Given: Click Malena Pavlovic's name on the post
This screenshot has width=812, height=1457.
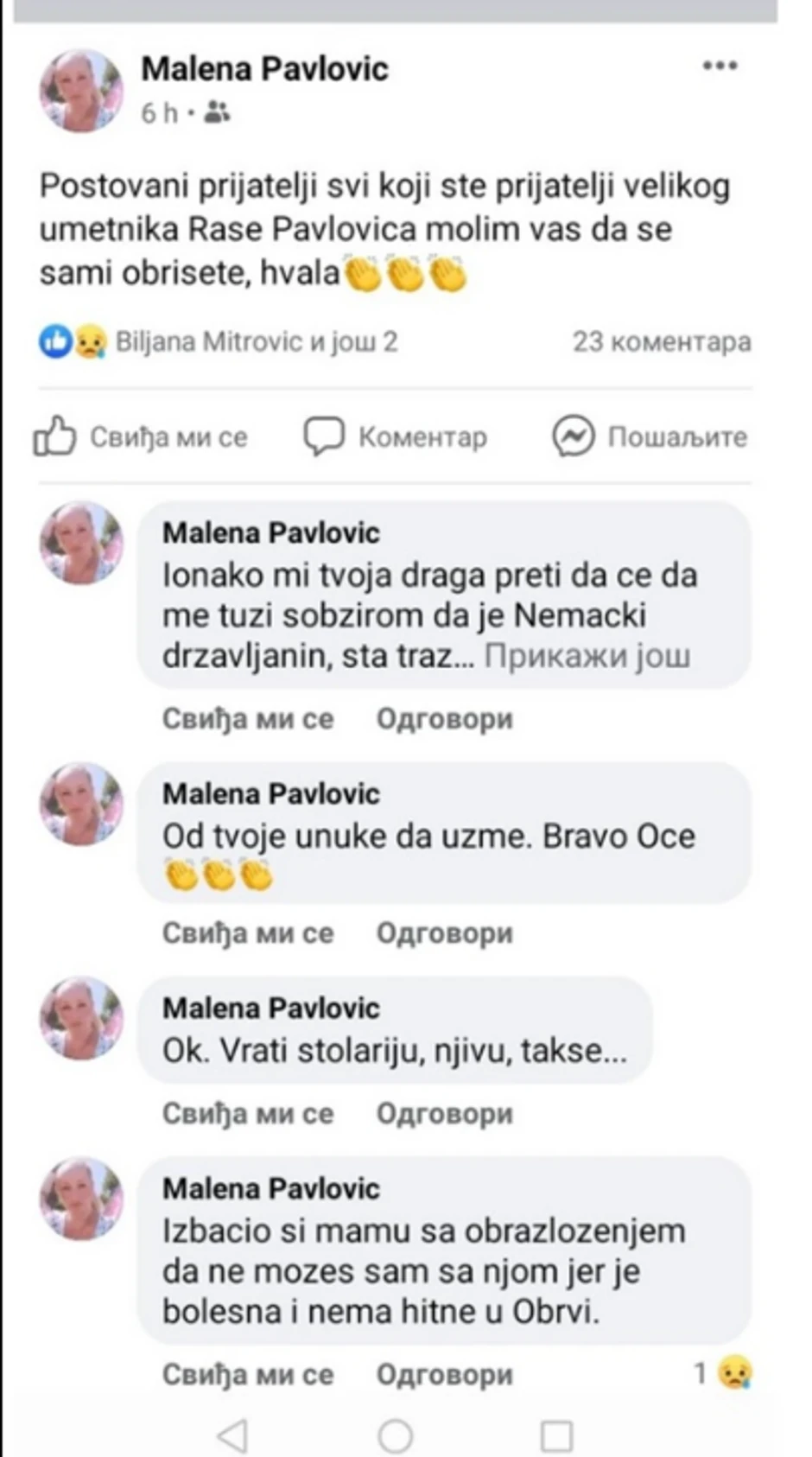Looking at the screenshot, I should (x=266, y=69).
